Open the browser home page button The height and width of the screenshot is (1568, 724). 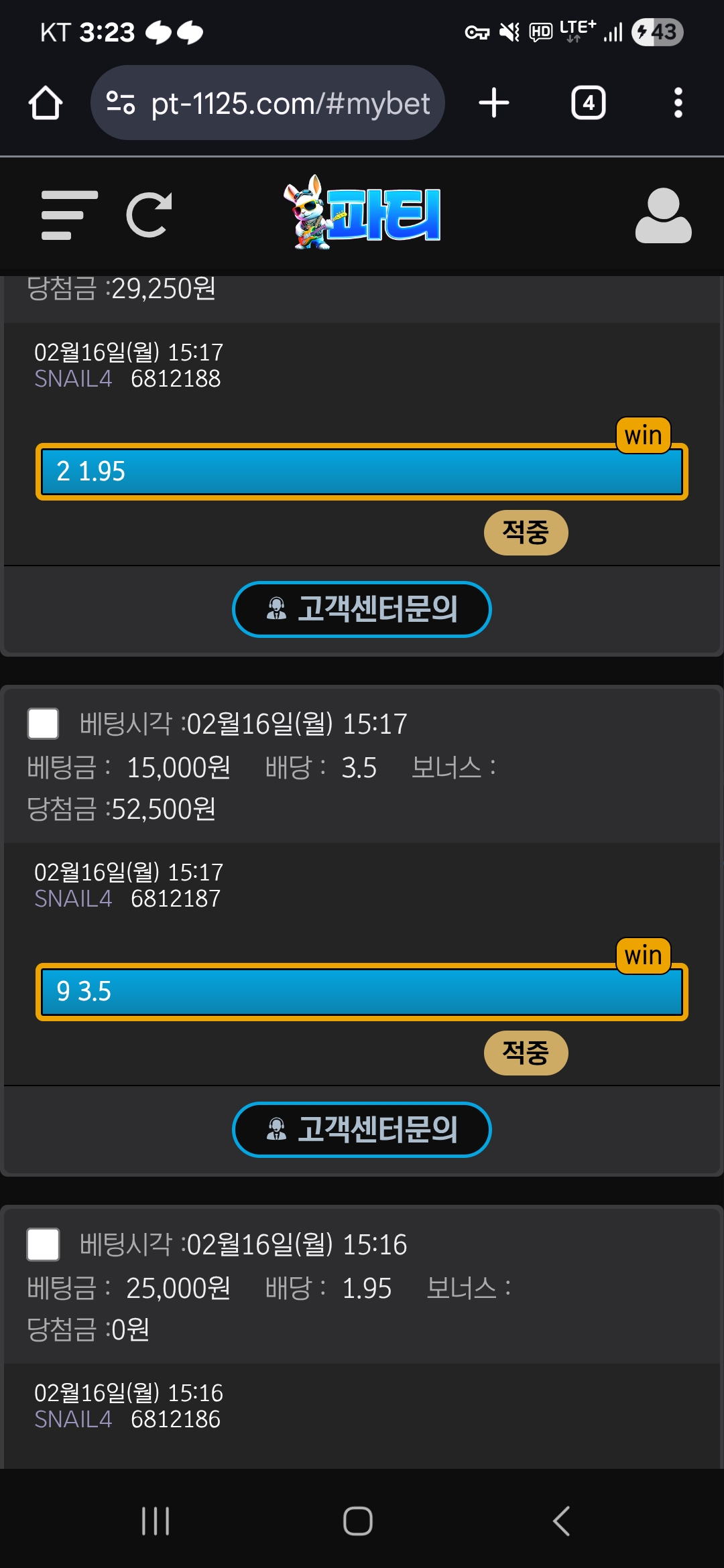pyautogui.click(x=46, y=103)
